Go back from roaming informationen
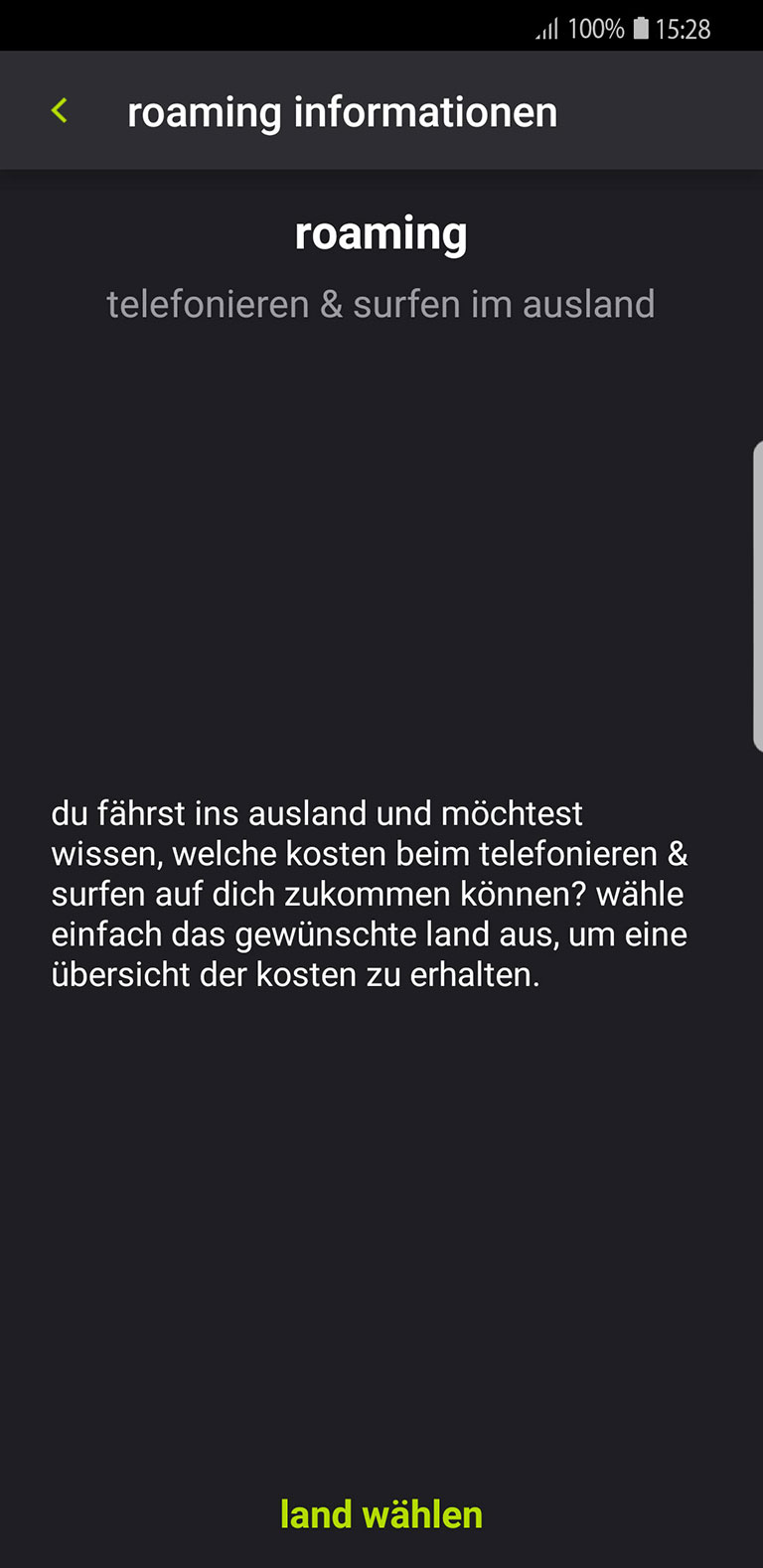Viewport: 763px width, 1568px height. click(x=60, y=111)
